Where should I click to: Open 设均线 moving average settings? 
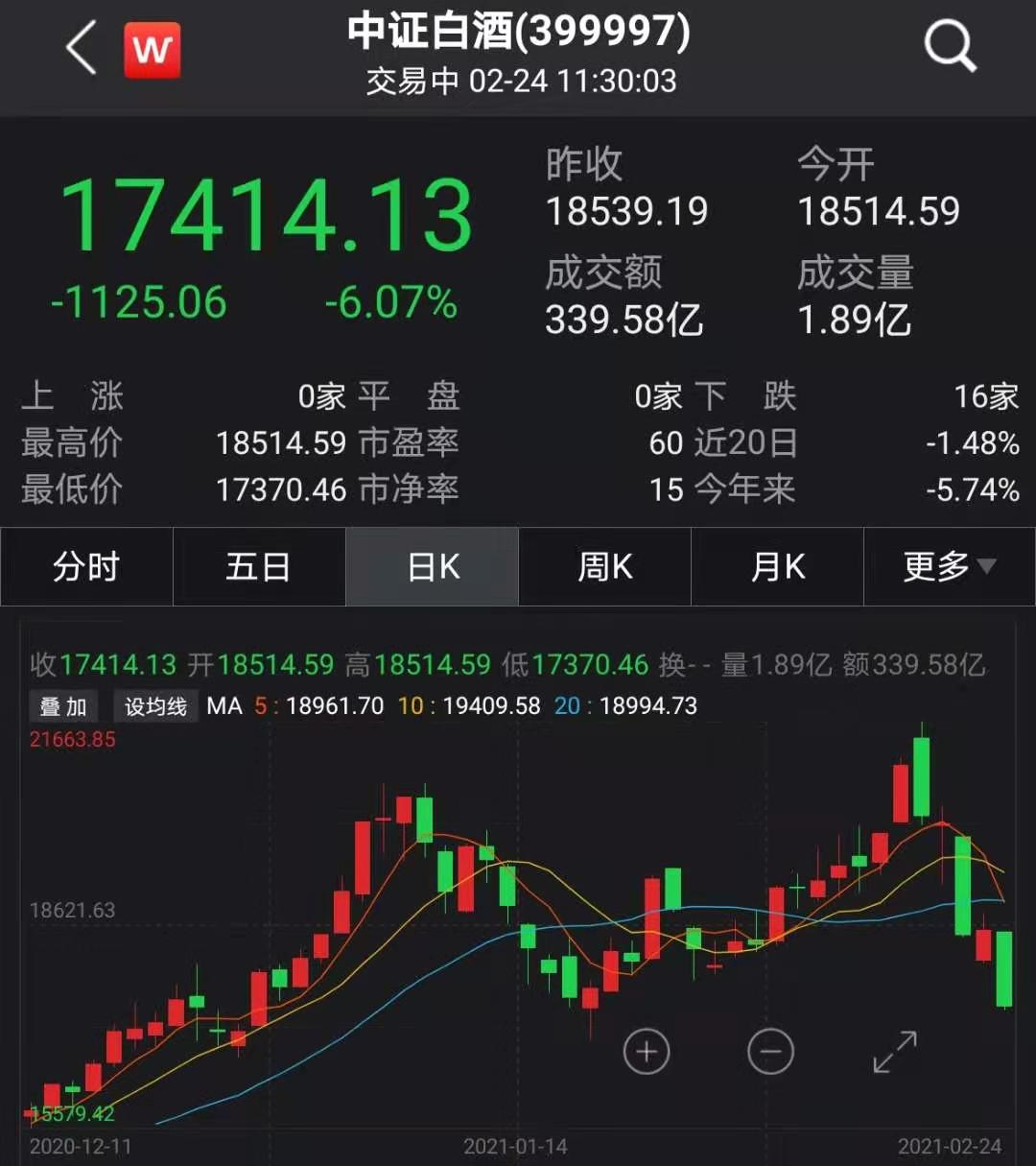tap(155, 707)
